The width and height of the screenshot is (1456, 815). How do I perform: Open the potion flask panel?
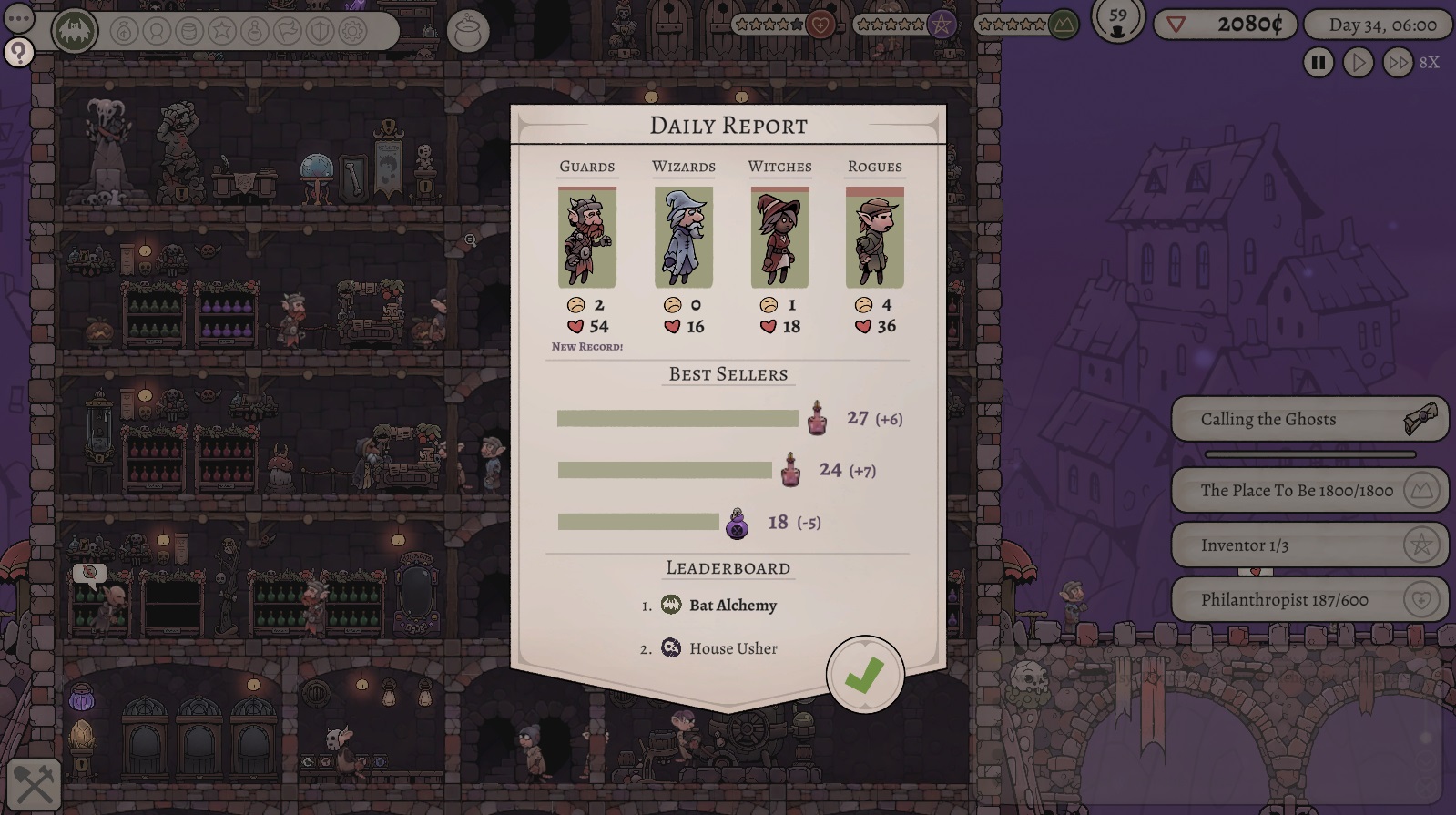256,32
